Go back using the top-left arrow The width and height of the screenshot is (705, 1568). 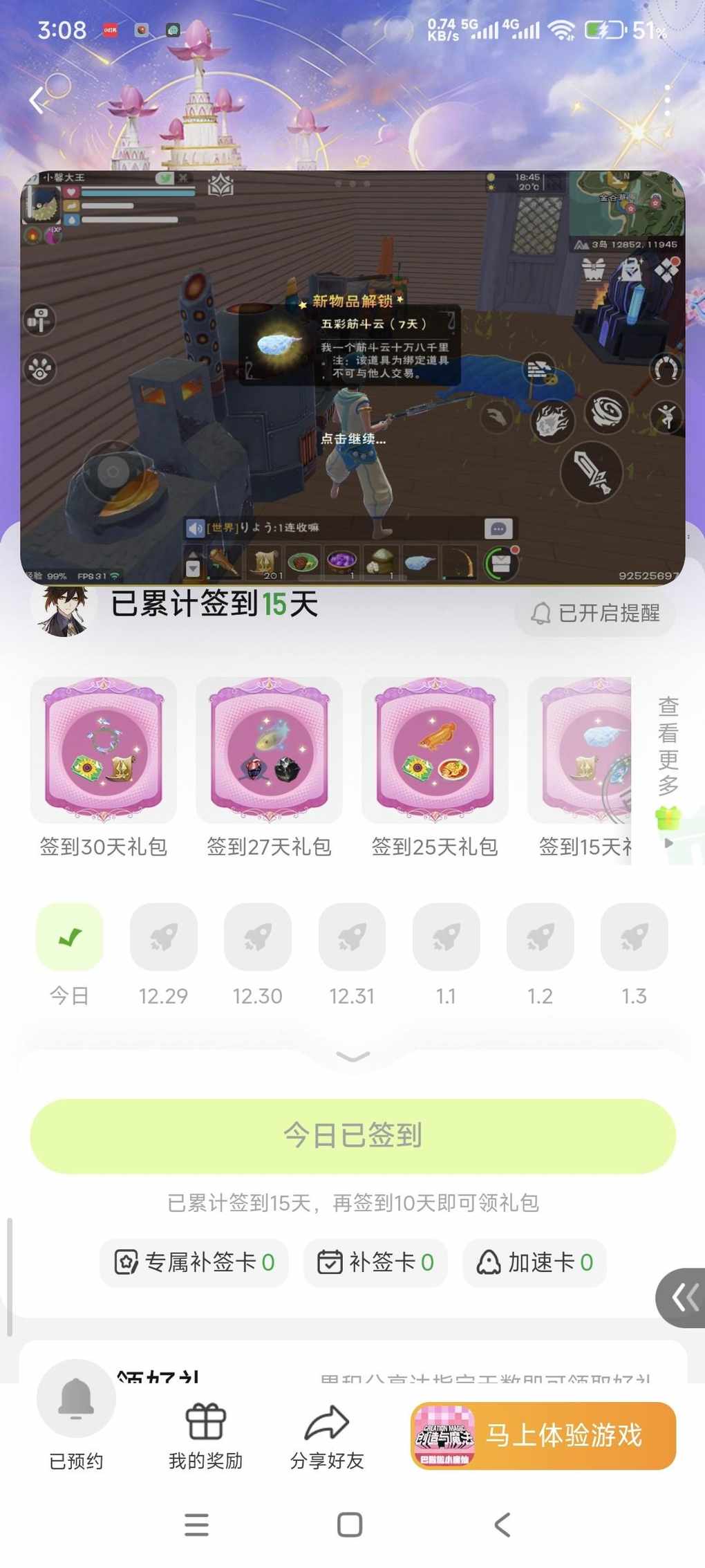[x=37, y=101]
